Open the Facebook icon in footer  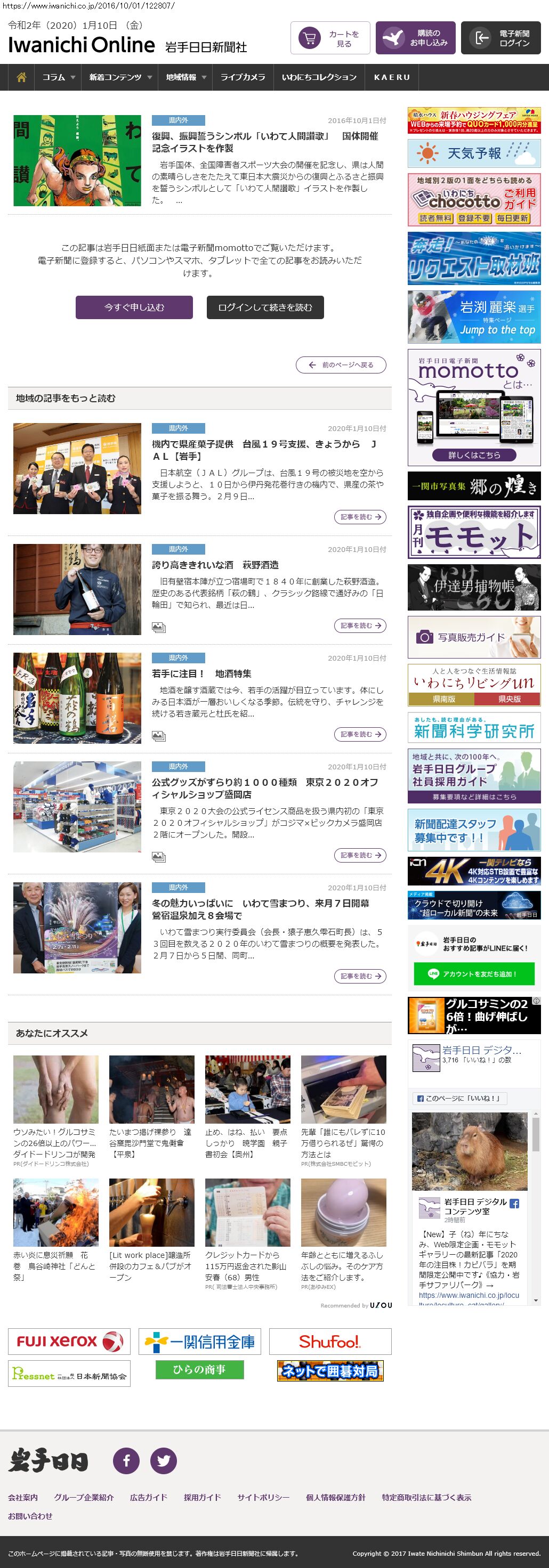(126, 1461)
